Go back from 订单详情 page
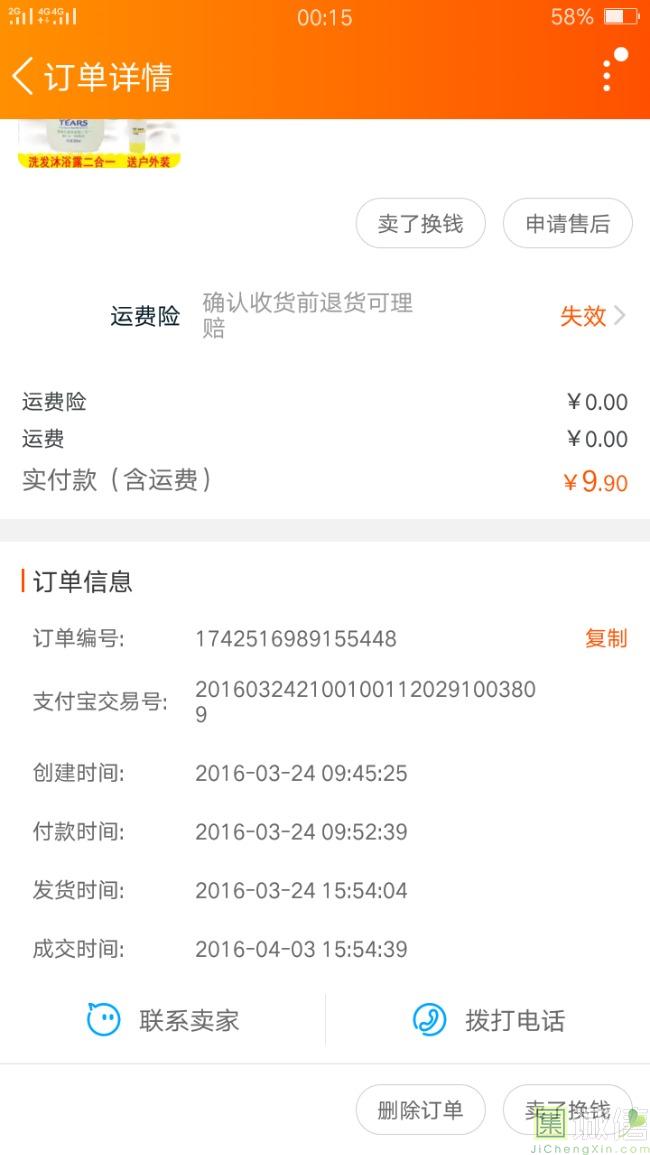650x1155 pixels. [24, 77]
